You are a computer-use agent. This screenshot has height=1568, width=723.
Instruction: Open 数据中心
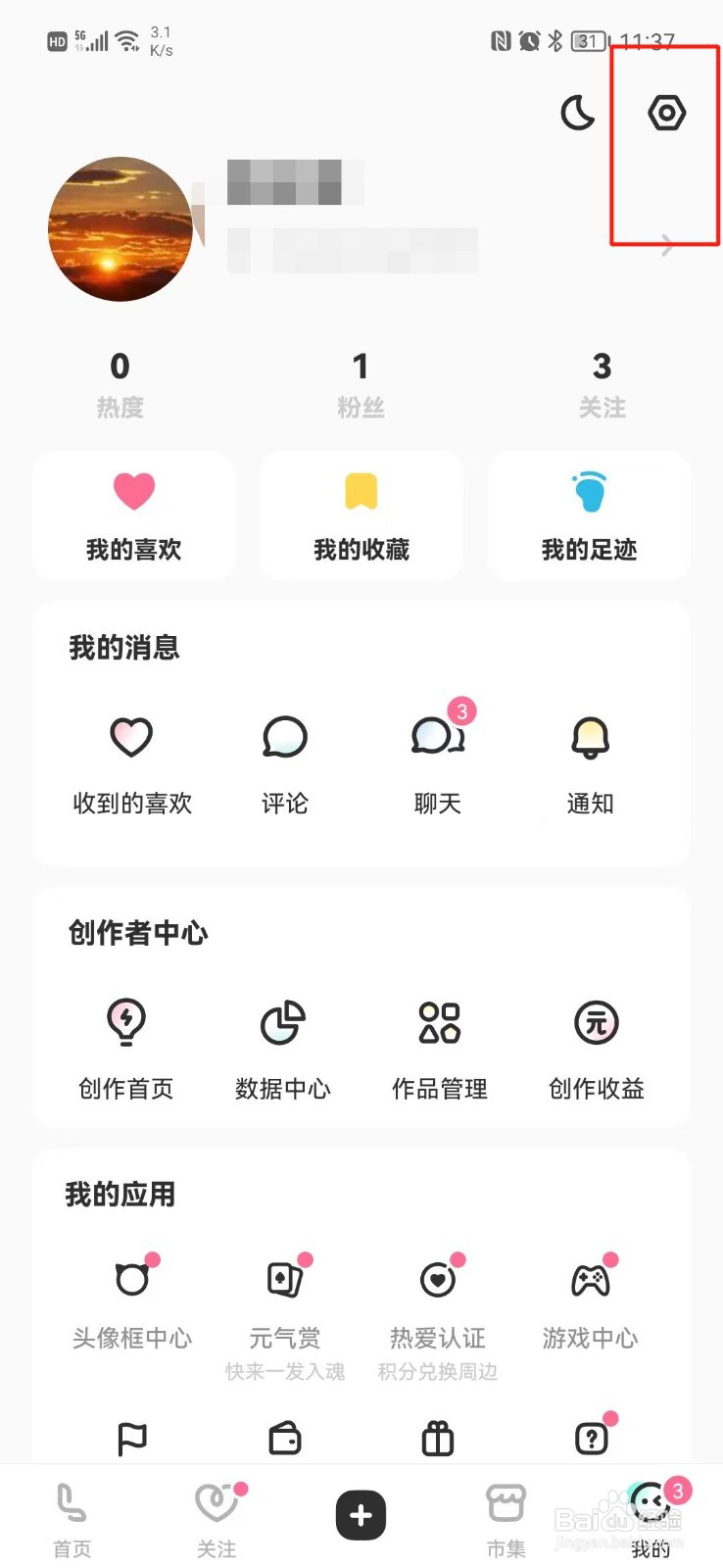(283, 1047)
